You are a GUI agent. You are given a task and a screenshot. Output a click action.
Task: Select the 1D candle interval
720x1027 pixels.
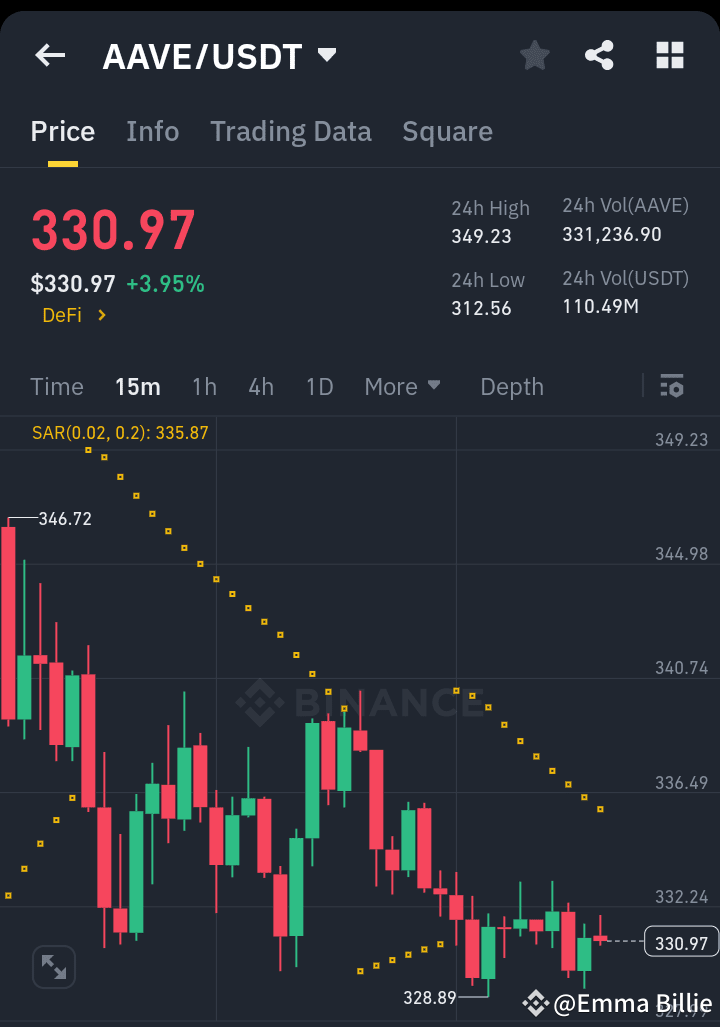point(319,386)
